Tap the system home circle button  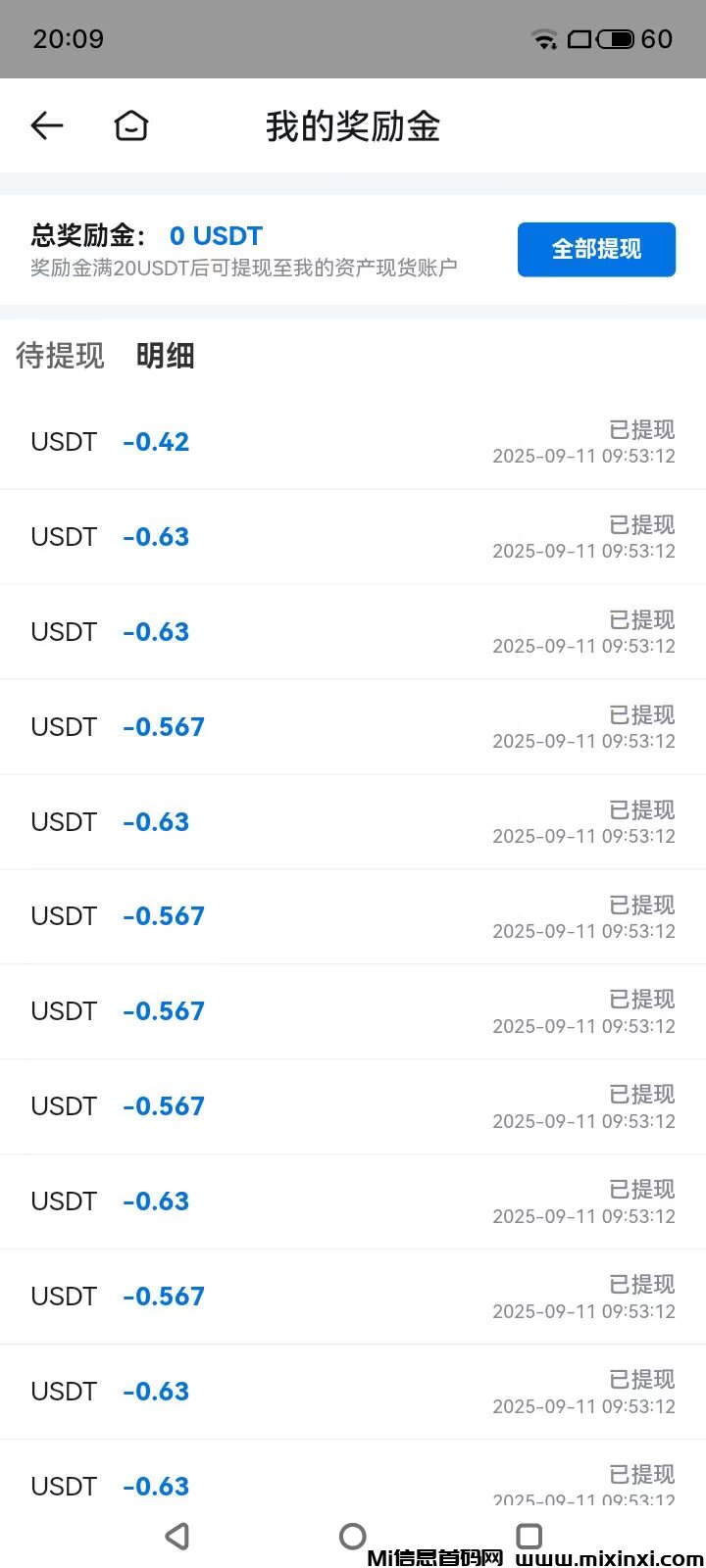pos(352,1536)
